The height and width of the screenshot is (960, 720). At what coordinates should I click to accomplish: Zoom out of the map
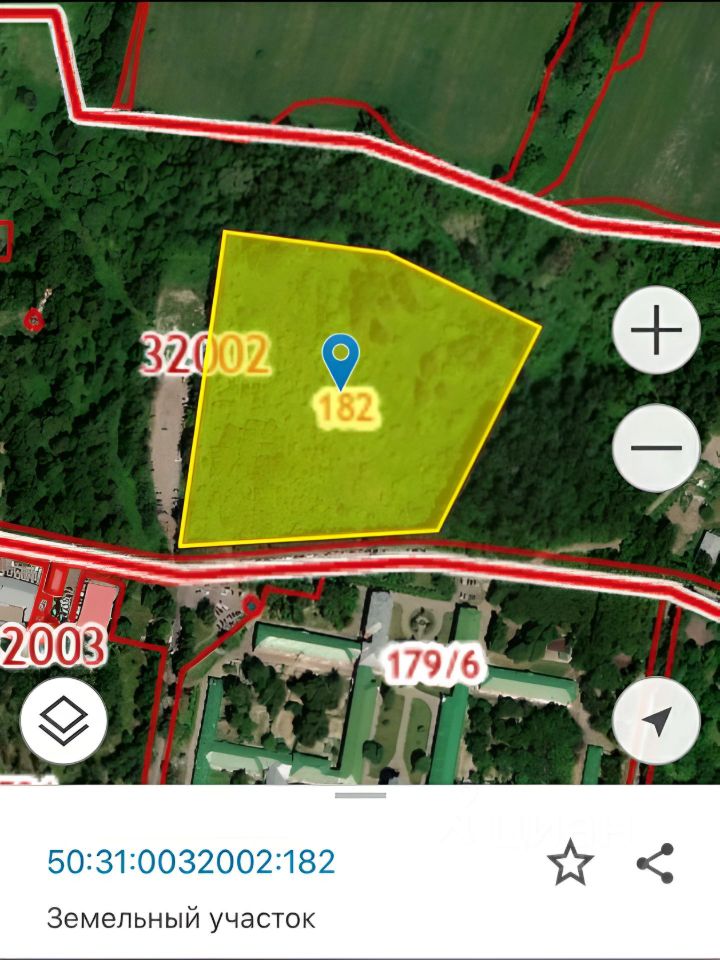656,448
